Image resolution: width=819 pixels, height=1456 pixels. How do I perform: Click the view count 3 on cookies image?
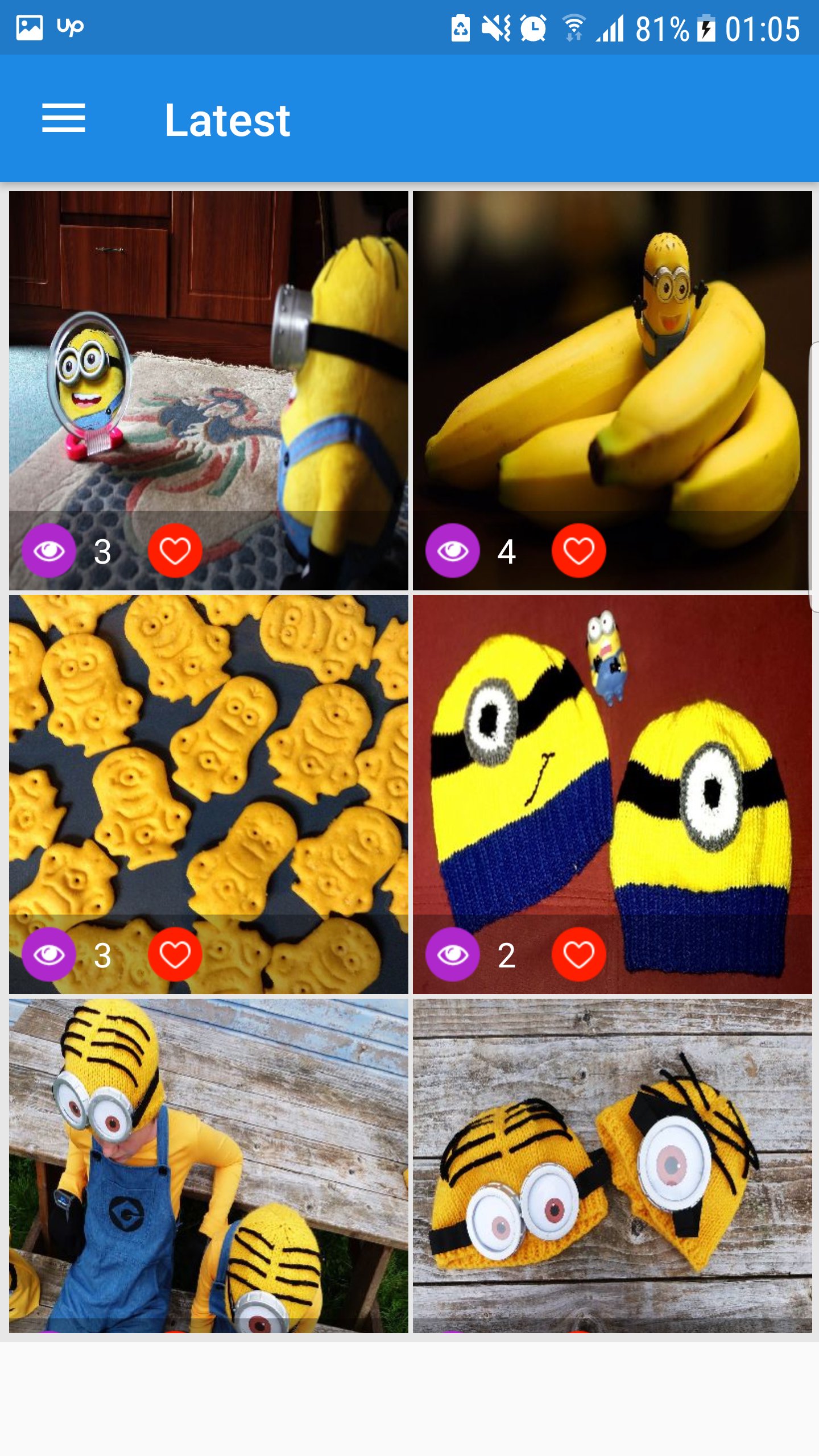tap(102, 955)
